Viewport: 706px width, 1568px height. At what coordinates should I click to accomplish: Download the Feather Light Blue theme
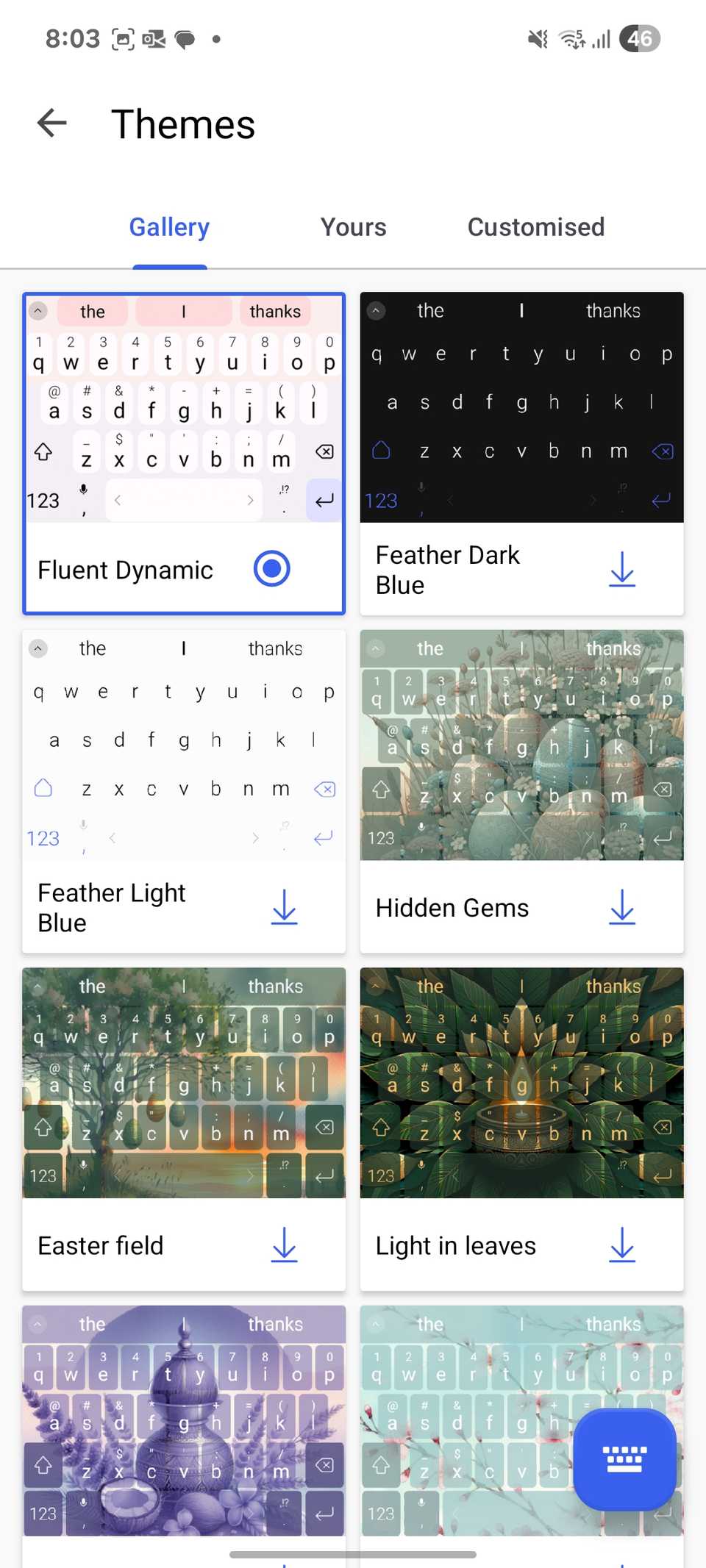coord(284,907)
